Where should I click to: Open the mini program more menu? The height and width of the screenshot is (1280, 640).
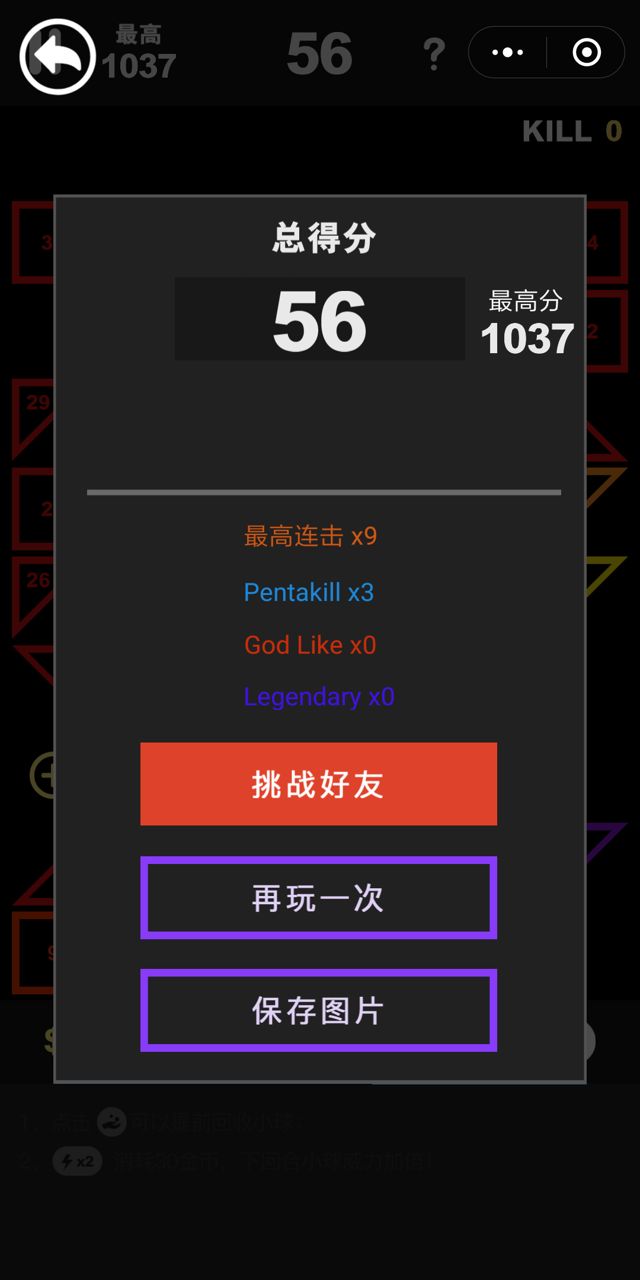coord(508,53)
